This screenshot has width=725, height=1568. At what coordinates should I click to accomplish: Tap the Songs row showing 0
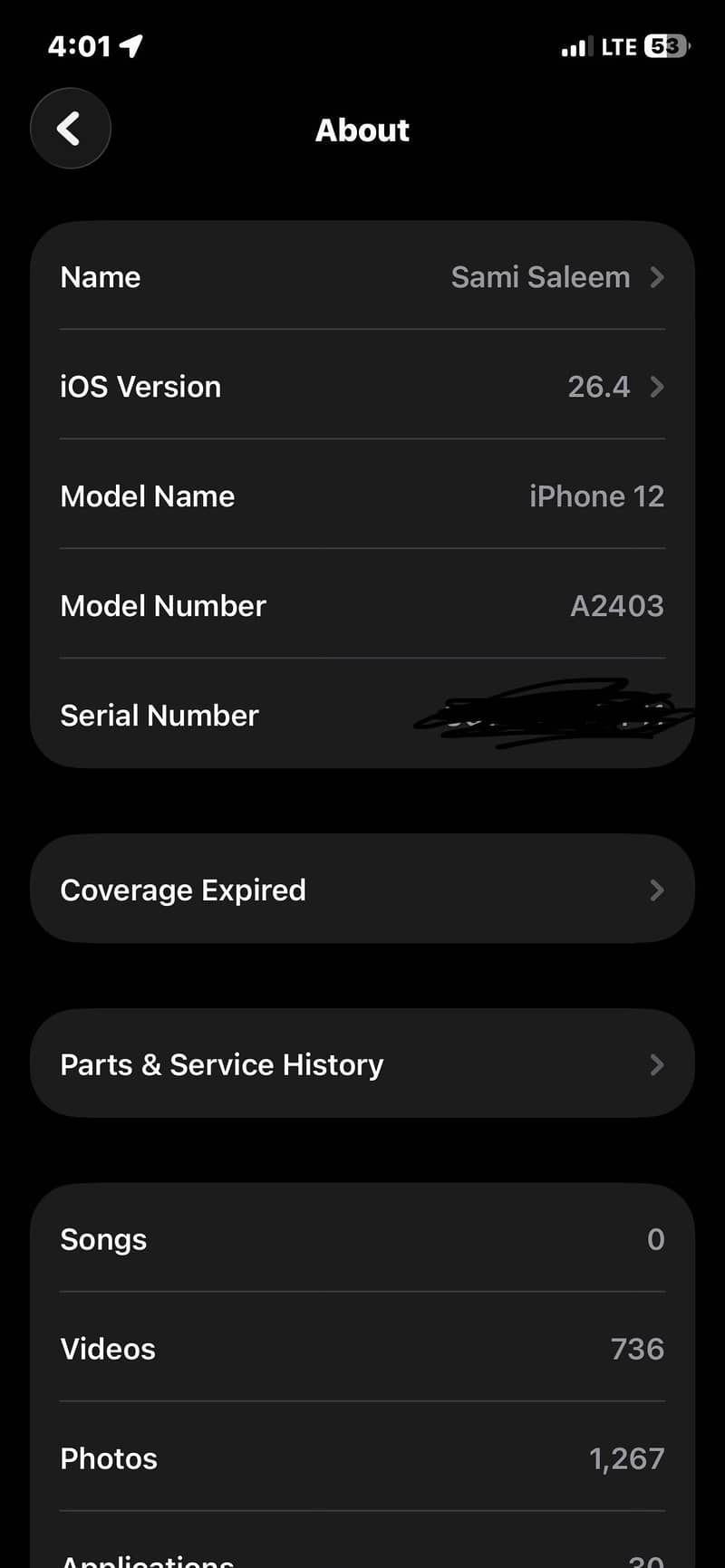(x=362, y=1239)
